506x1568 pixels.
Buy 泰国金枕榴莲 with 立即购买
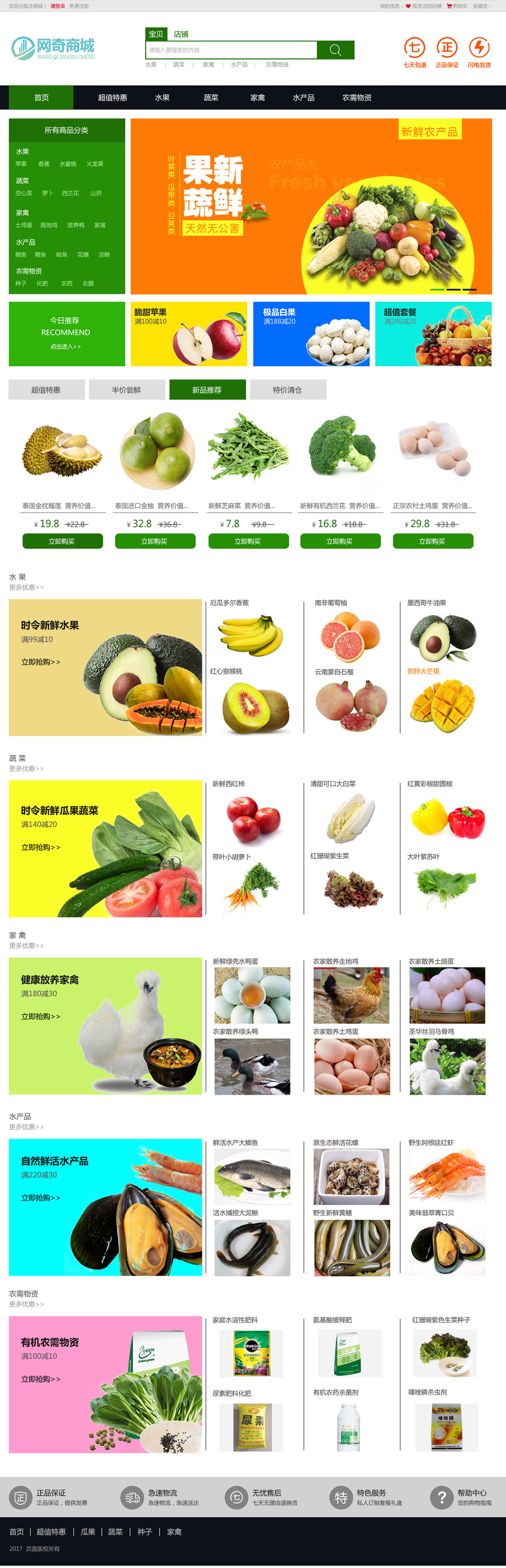tap(62, 541)
